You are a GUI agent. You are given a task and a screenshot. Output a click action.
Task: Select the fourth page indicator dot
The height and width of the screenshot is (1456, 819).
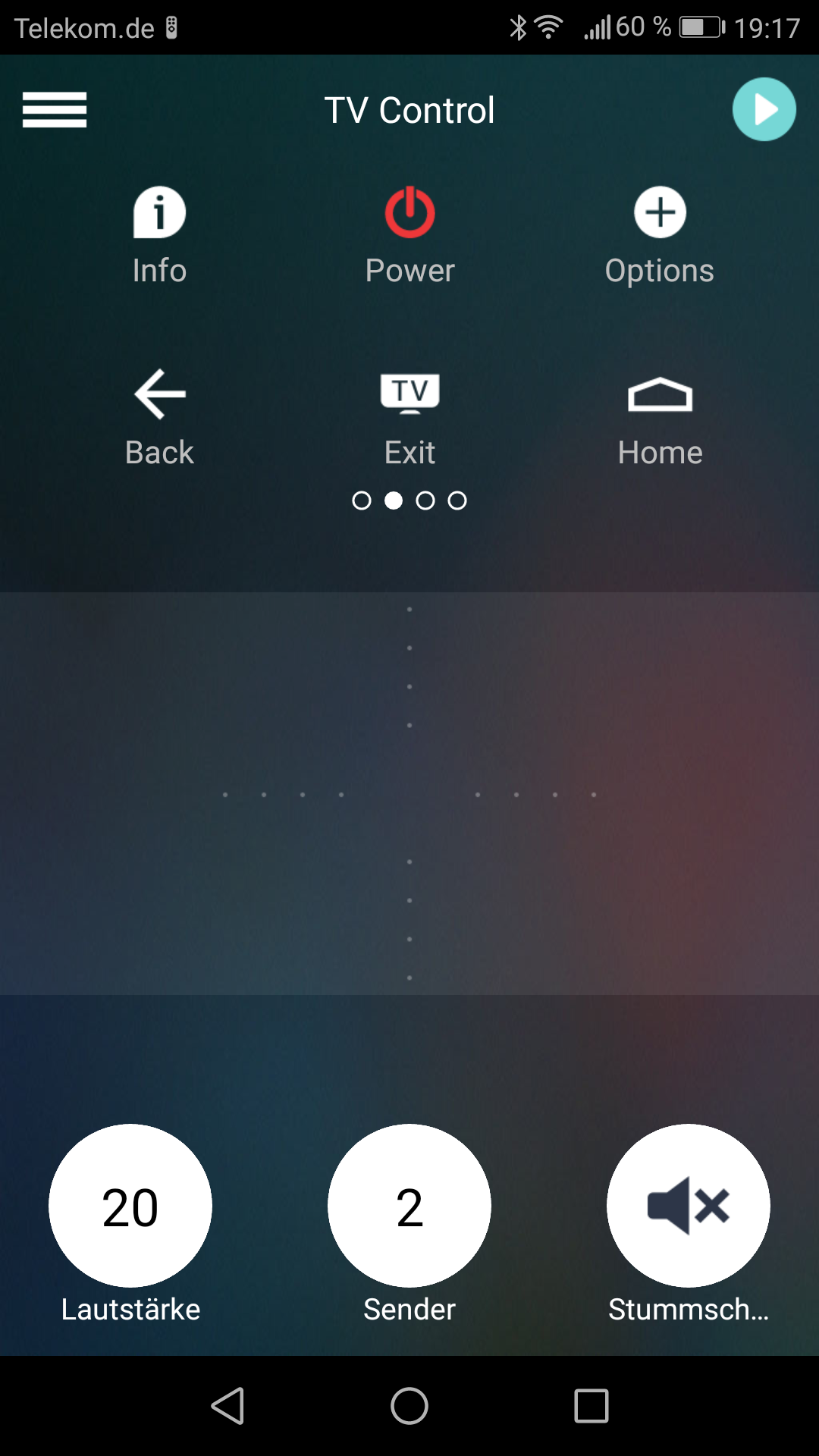pyautogui.click(x=457, y=500)
